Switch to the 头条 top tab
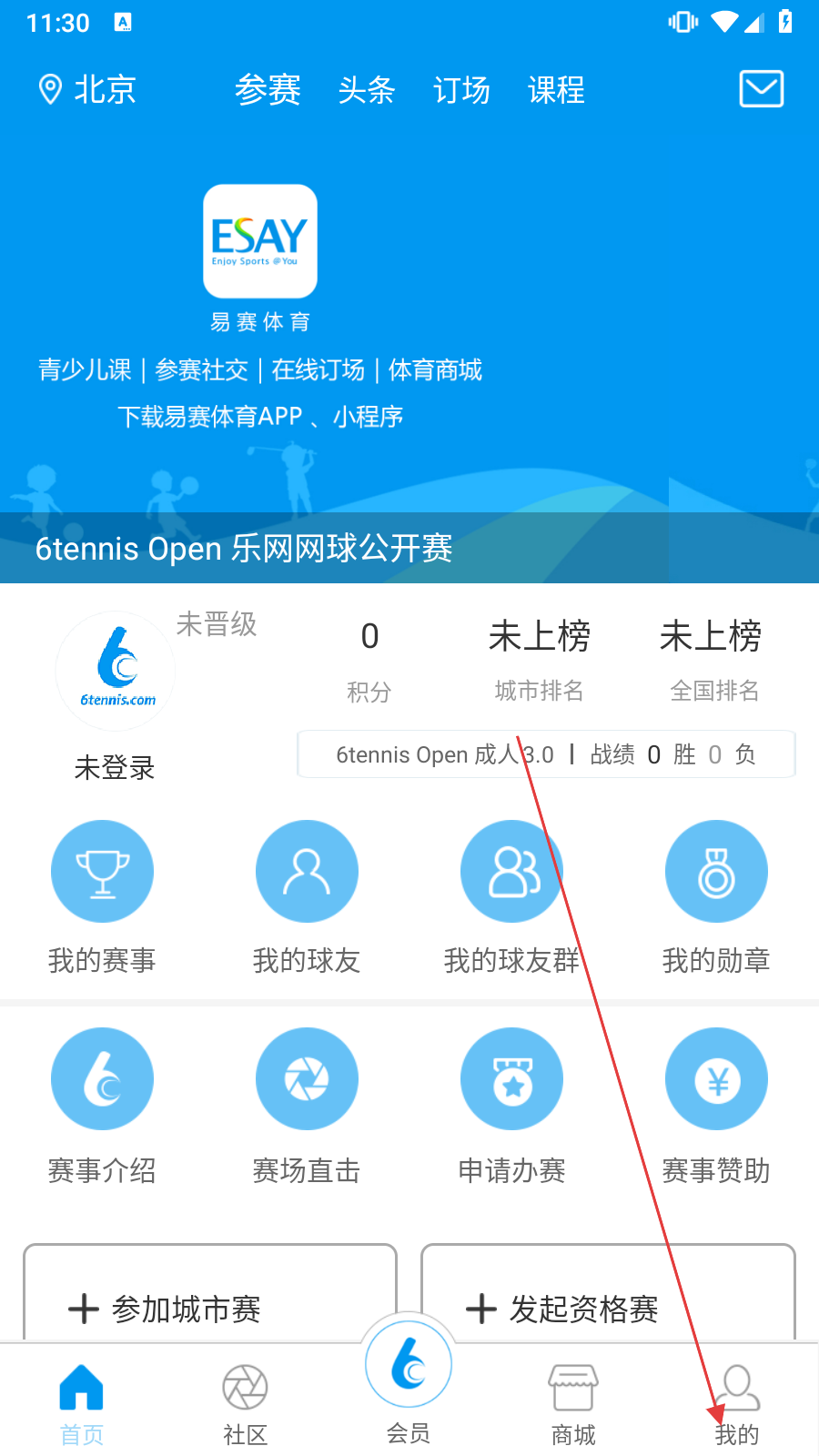 [x=366, y=89]
